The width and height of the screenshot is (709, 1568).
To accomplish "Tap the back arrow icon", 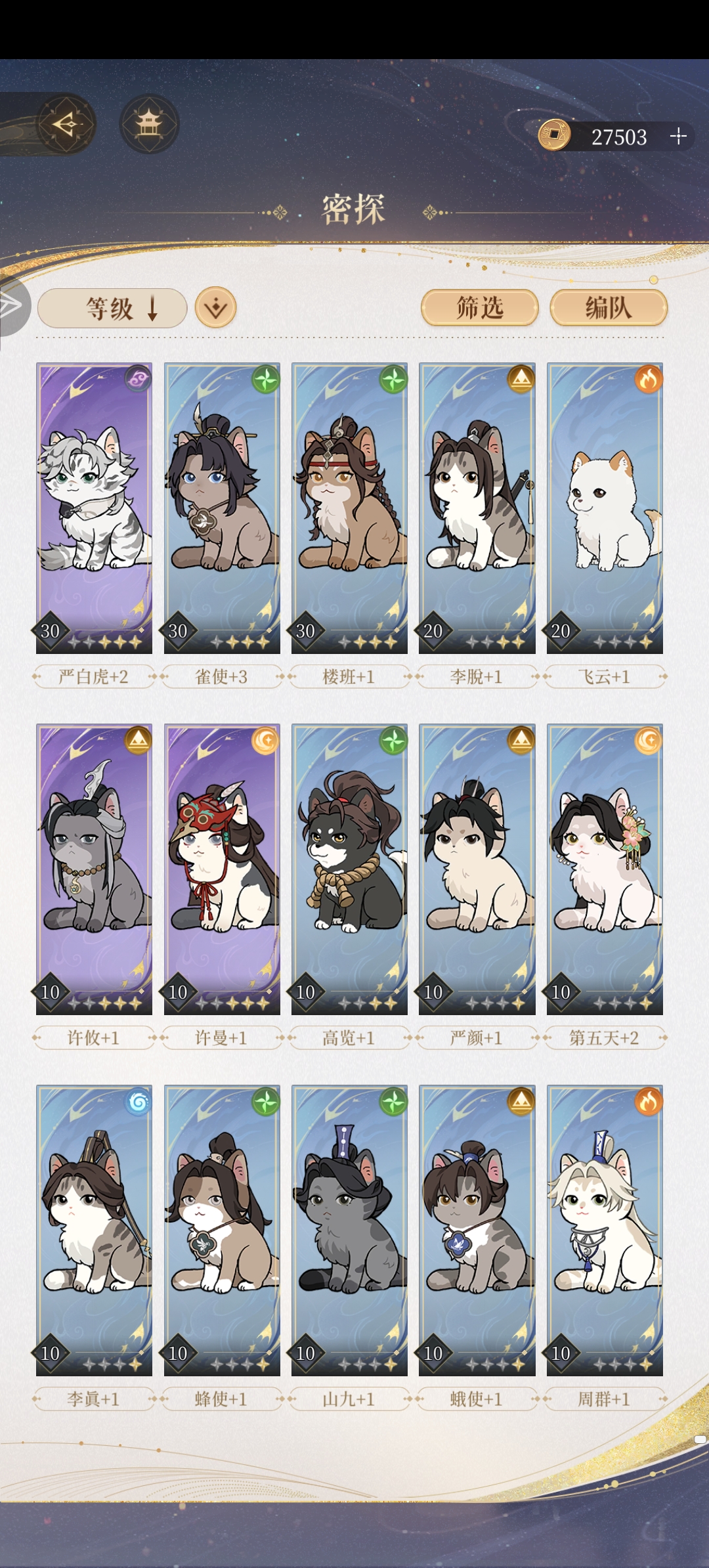I will coord(65,124).
